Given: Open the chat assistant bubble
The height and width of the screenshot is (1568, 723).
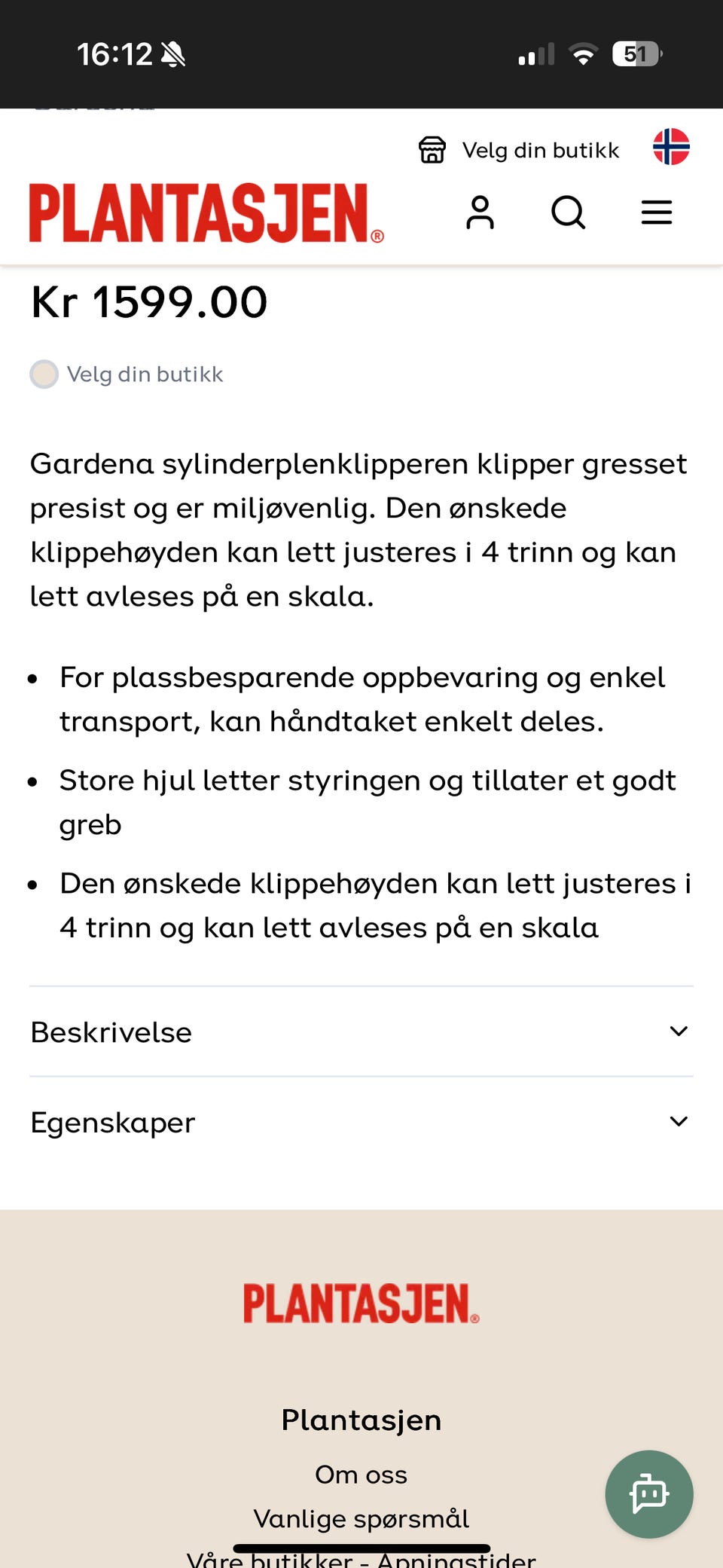Looking at the screenshot, I should pyautogui.click(x=648, y=1494).
